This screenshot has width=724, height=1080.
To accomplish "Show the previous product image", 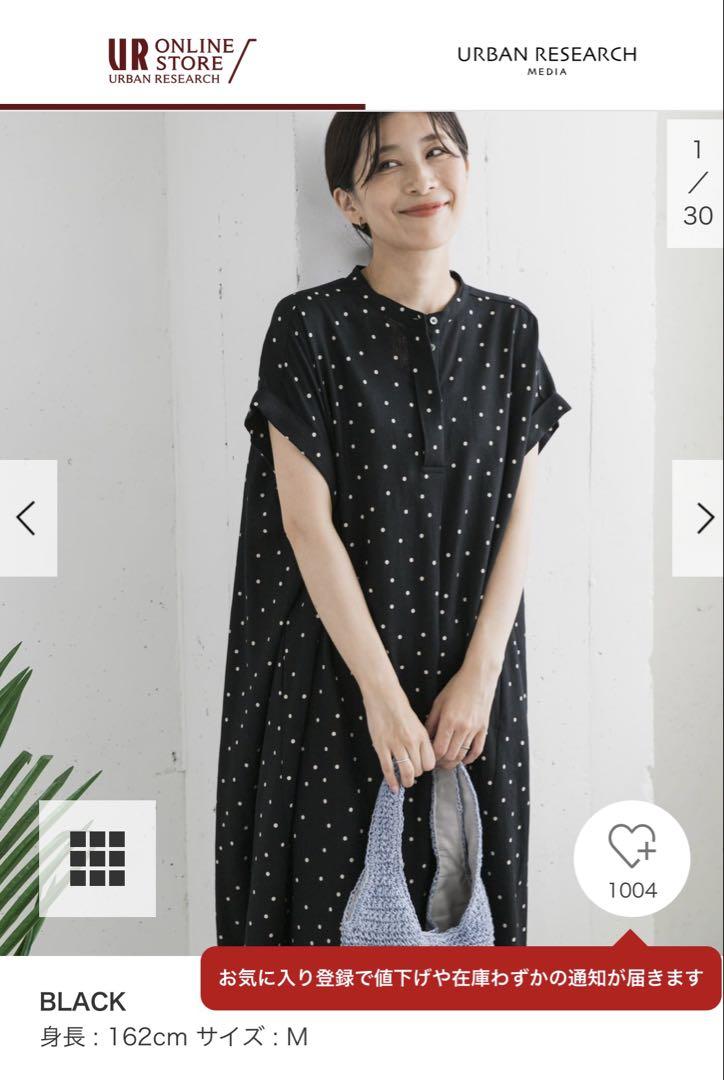I will [x=27, y=517].
